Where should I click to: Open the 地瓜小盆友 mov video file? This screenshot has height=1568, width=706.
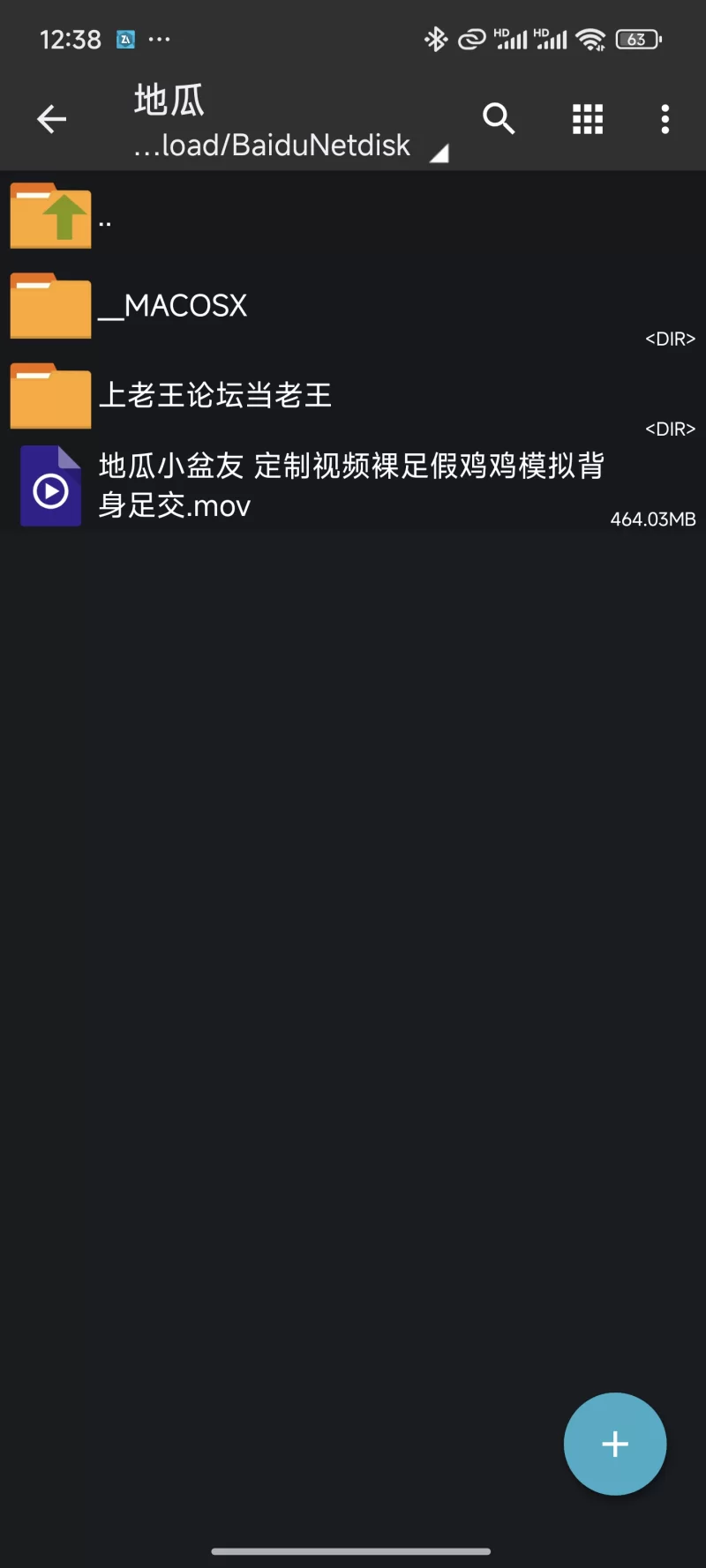[353, 485]
